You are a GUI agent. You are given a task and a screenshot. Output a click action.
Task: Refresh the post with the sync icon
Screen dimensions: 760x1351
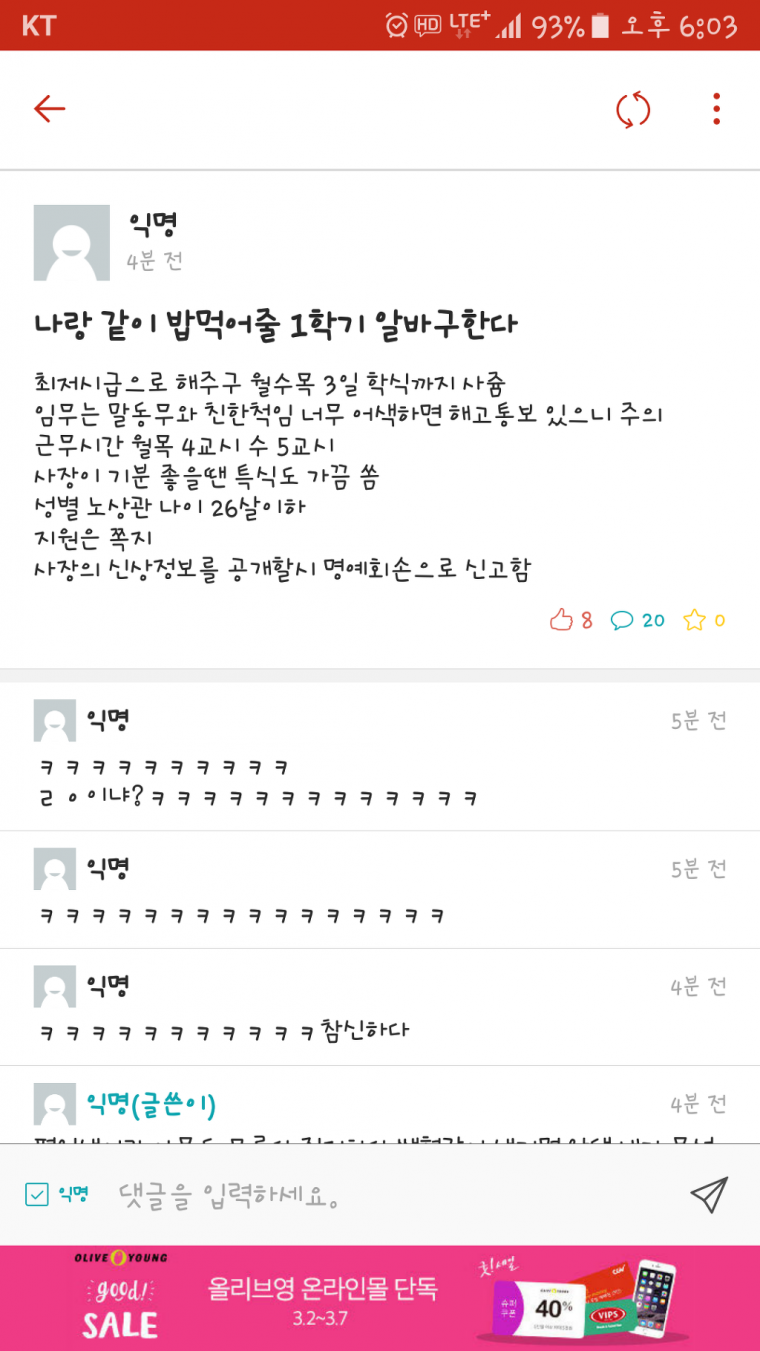pos(633,109)
